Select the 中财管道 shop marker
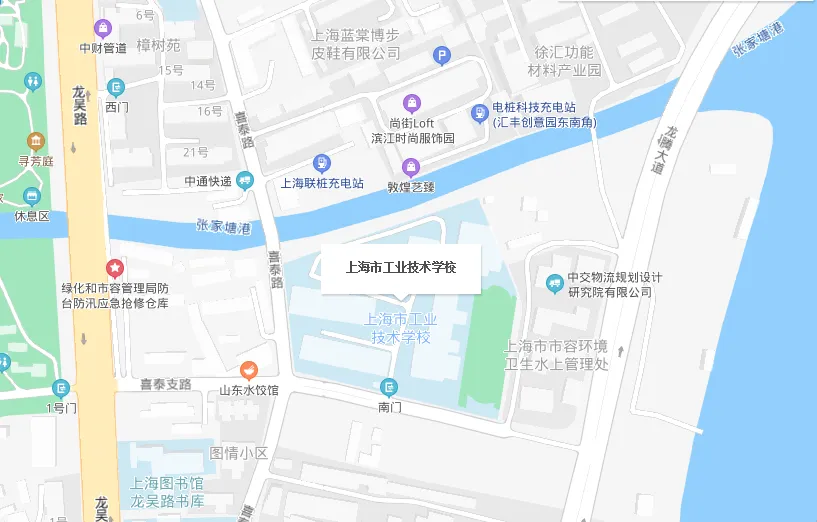817x522 pixels. pyautogui.click(x=102, y=28)
